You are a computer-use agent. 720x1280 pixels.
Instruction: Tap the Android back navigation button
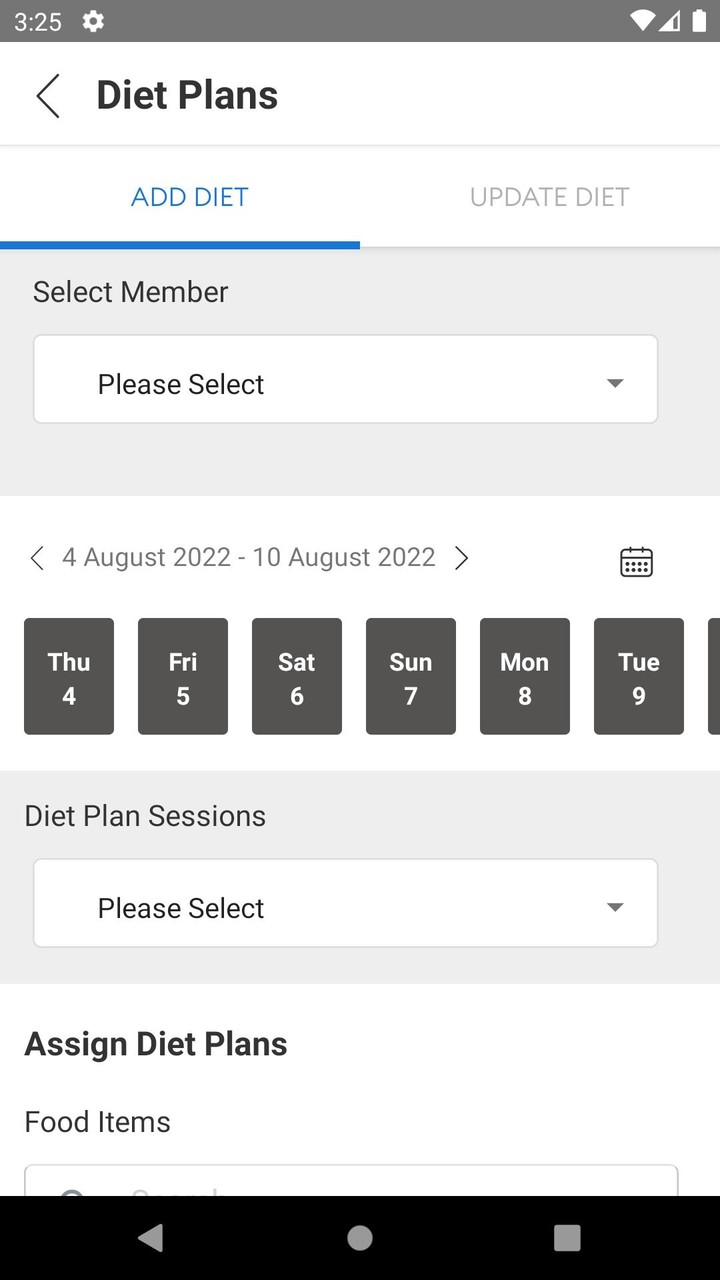point(151,1237)
